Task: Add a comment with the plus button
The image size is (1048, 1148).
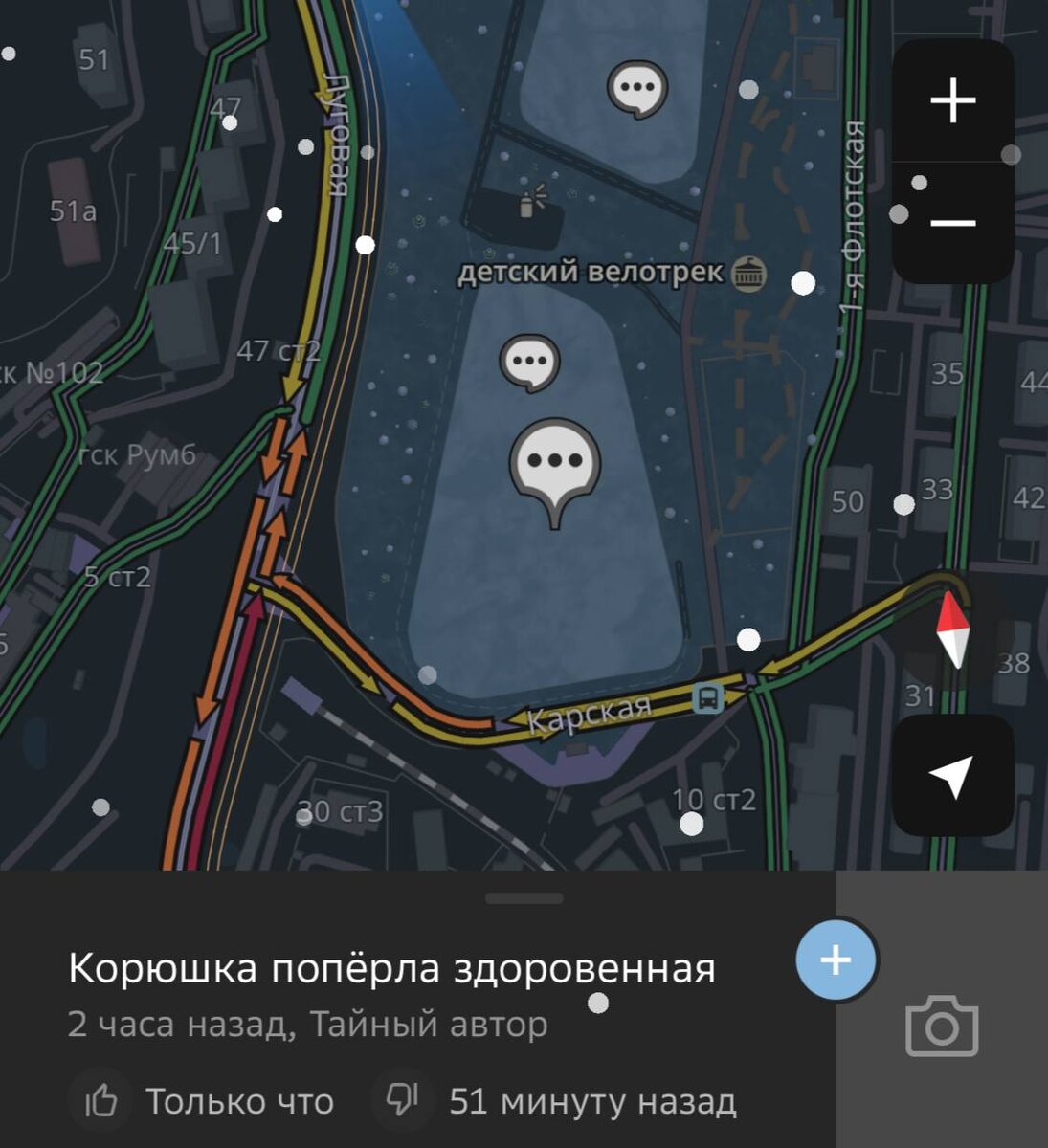Action: point(836,960)
